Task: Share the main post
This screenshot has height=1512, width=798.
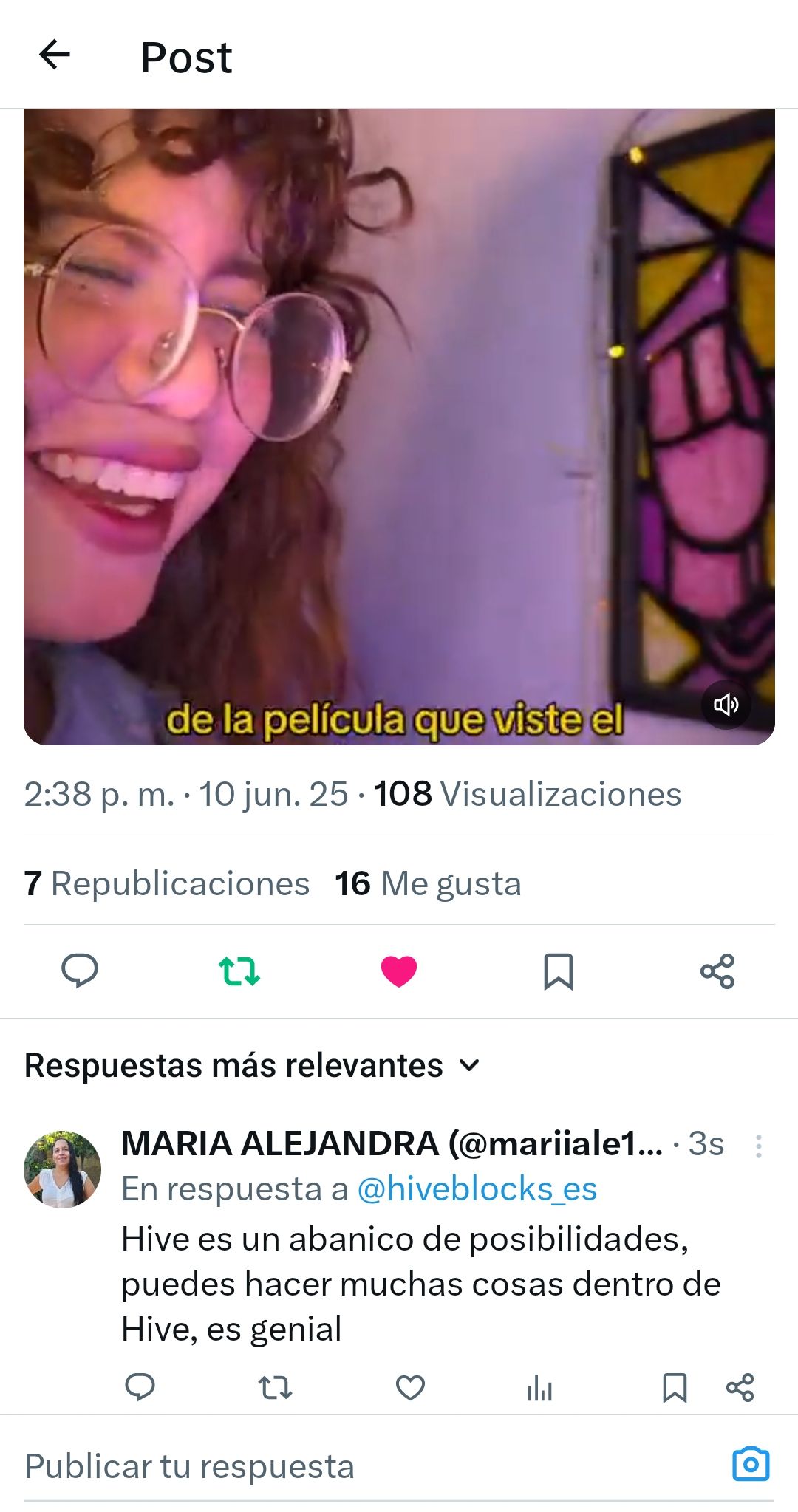Action: [x=717, y=971]
